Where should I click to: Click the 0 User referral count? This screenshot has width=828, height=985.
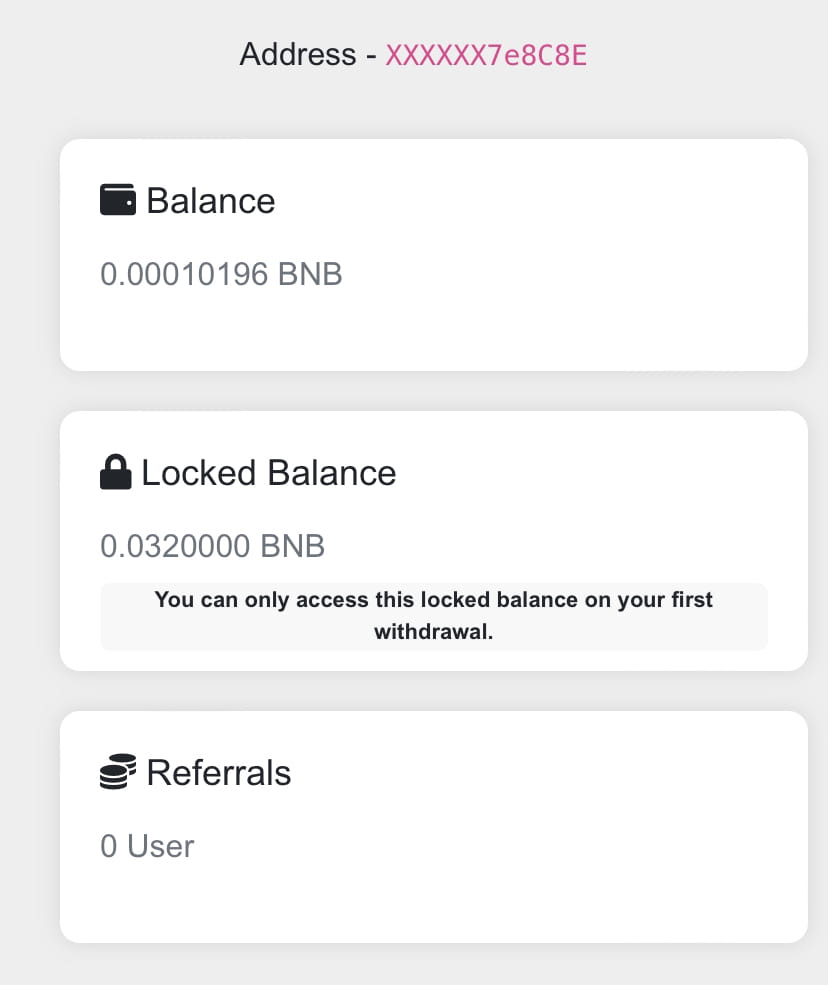coord(147,845)
